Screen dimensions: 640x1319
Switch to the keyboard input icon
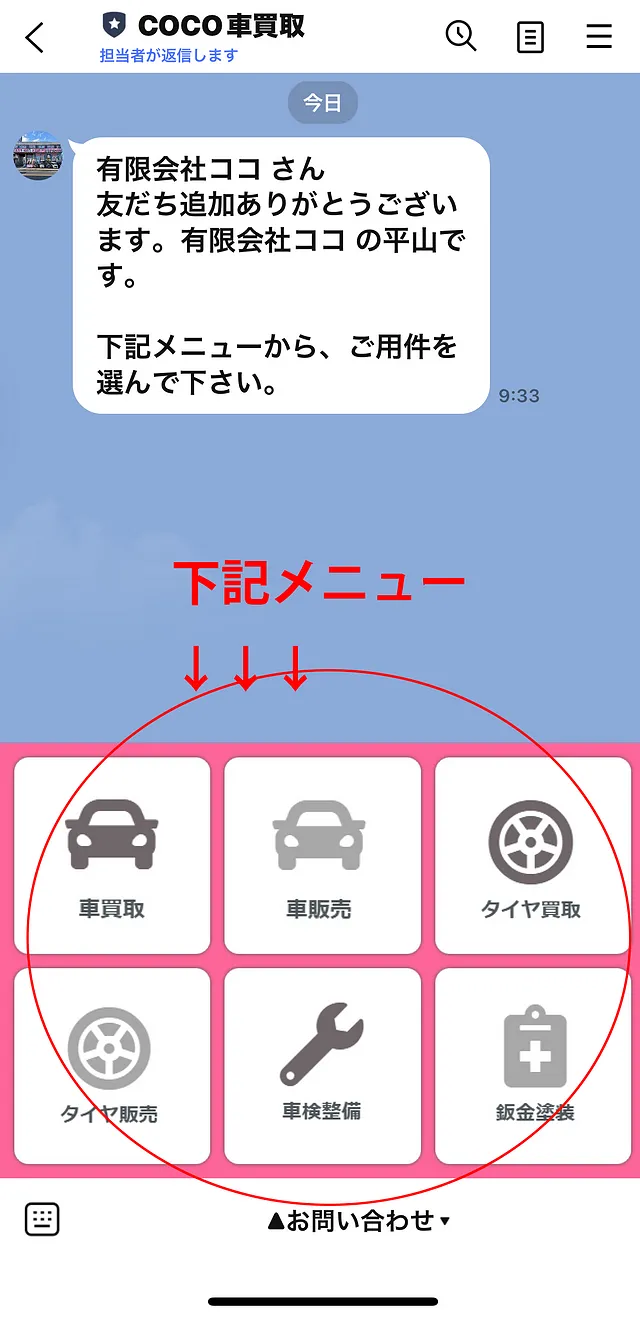(x=42, y=1220)
